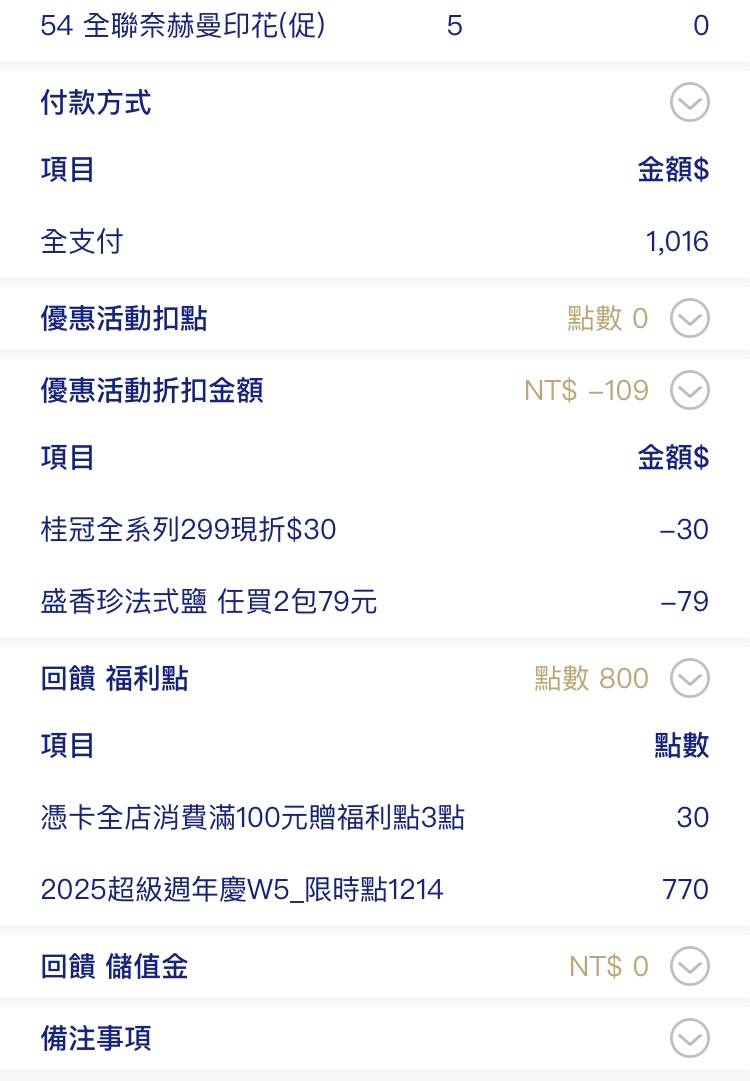Expand the 備注事項 section

[x=689, y=1038]
